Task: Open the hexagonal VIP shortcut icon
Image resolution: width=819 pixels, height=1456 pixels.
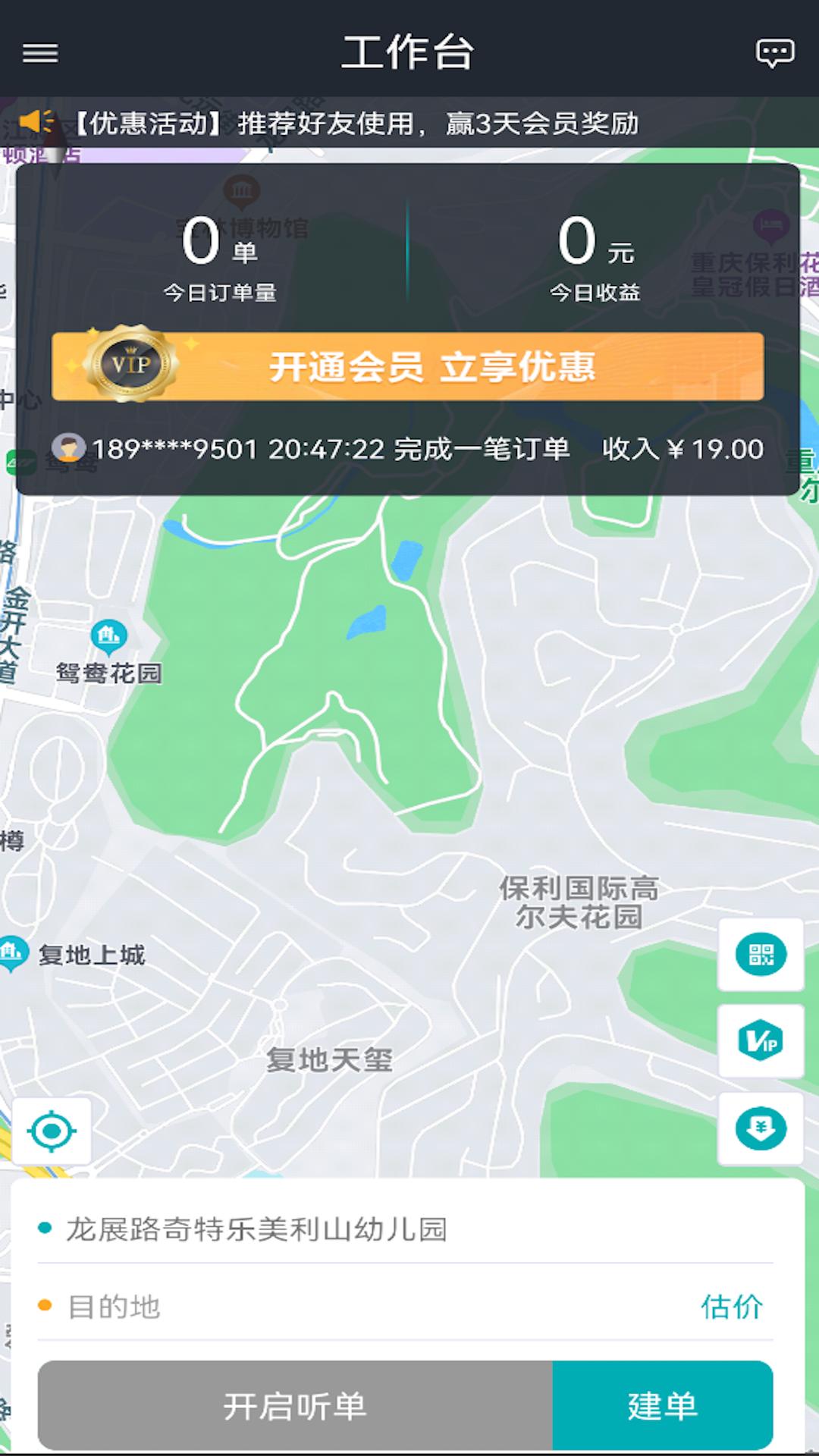Action: [x=761, y=1041]
